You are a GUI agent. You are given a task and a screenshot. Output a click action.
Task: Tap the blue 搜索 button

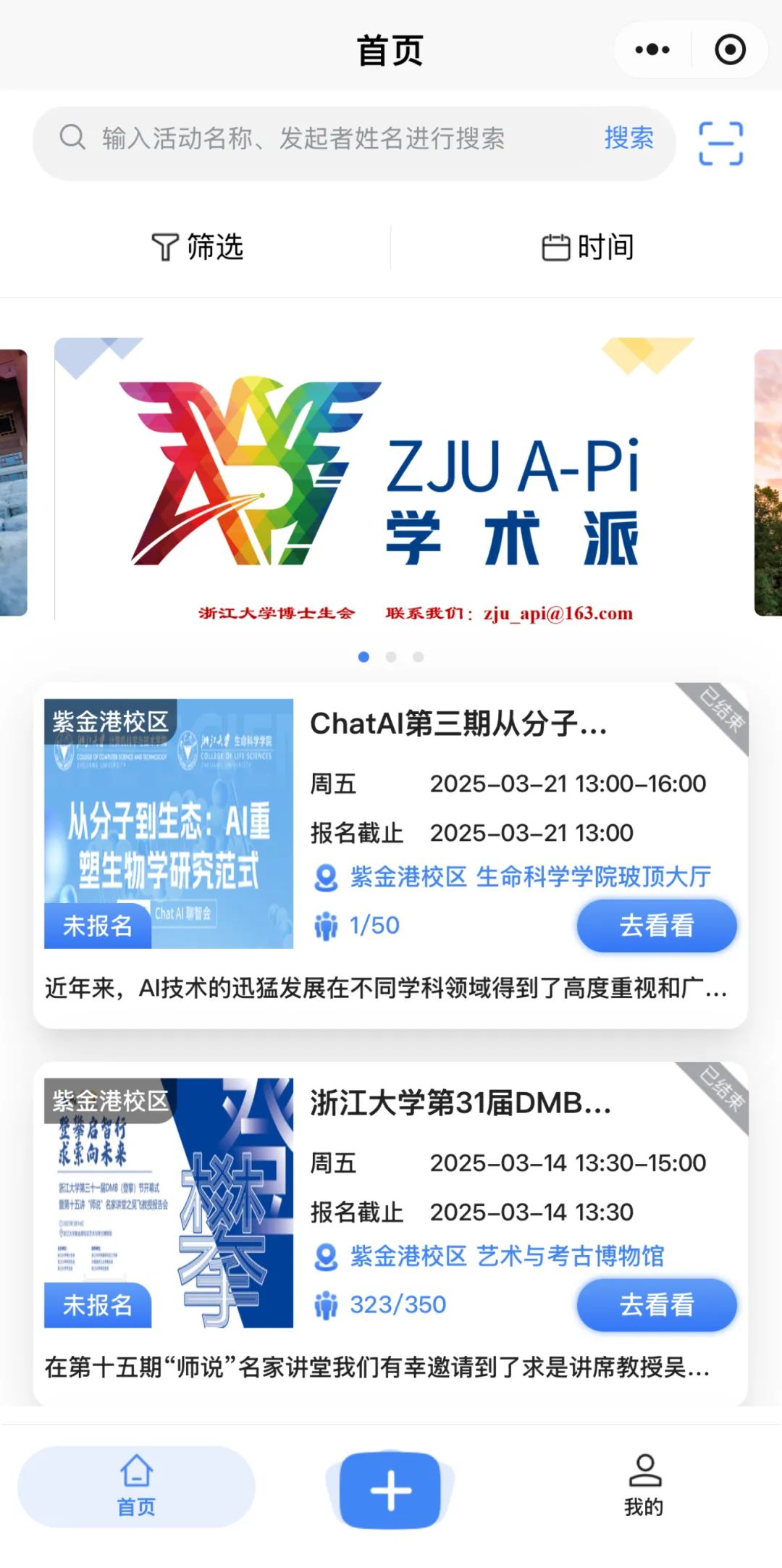coord(628,138)
